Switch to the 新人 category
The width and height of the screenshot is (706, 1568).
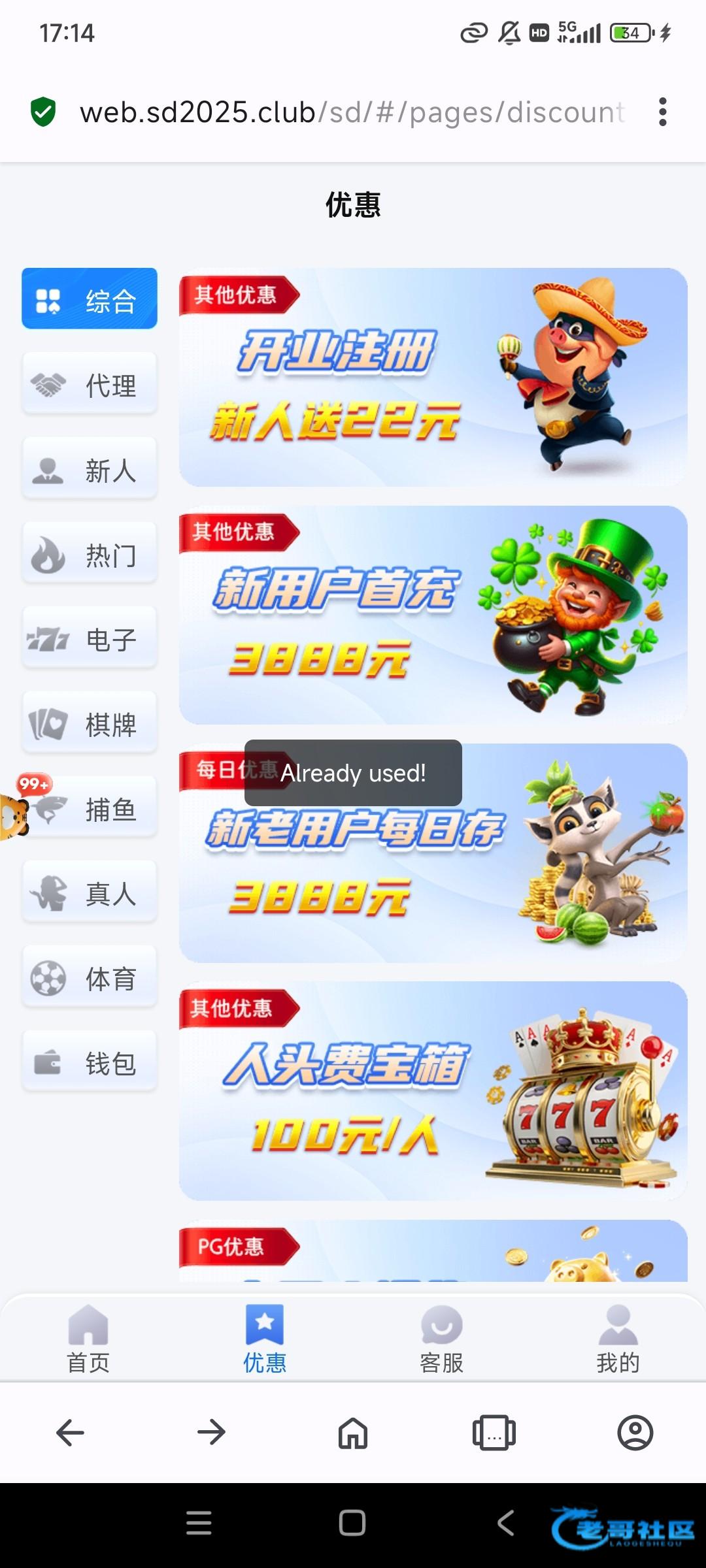90,469
